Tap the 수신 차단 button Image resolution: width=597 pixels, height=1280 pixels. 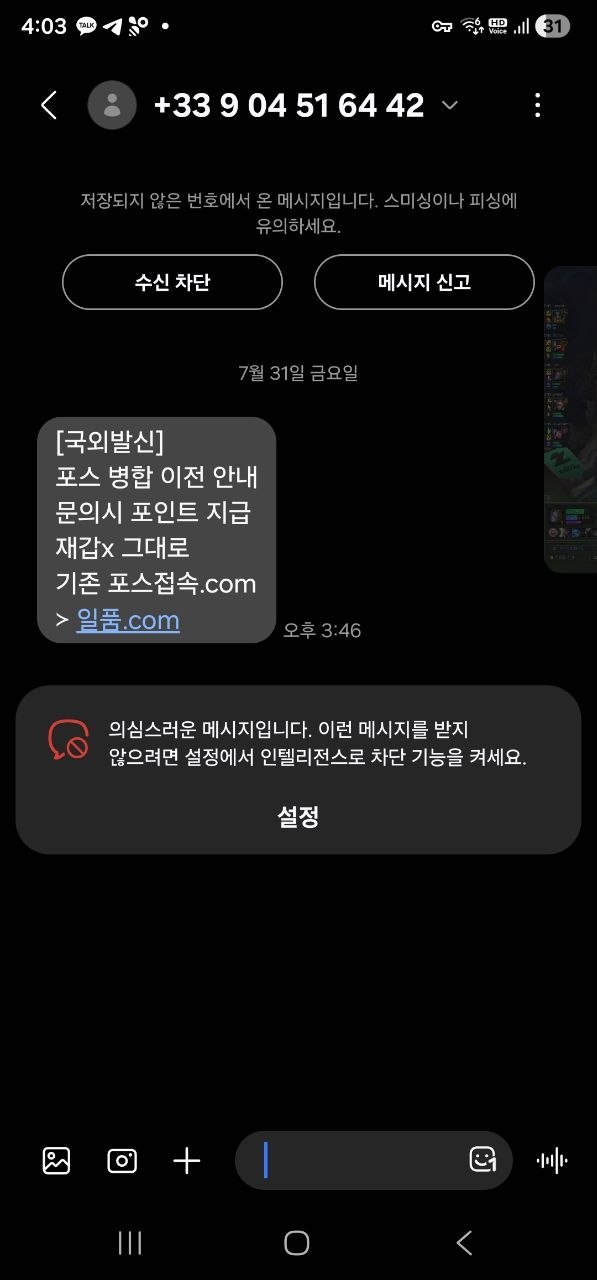172,282
